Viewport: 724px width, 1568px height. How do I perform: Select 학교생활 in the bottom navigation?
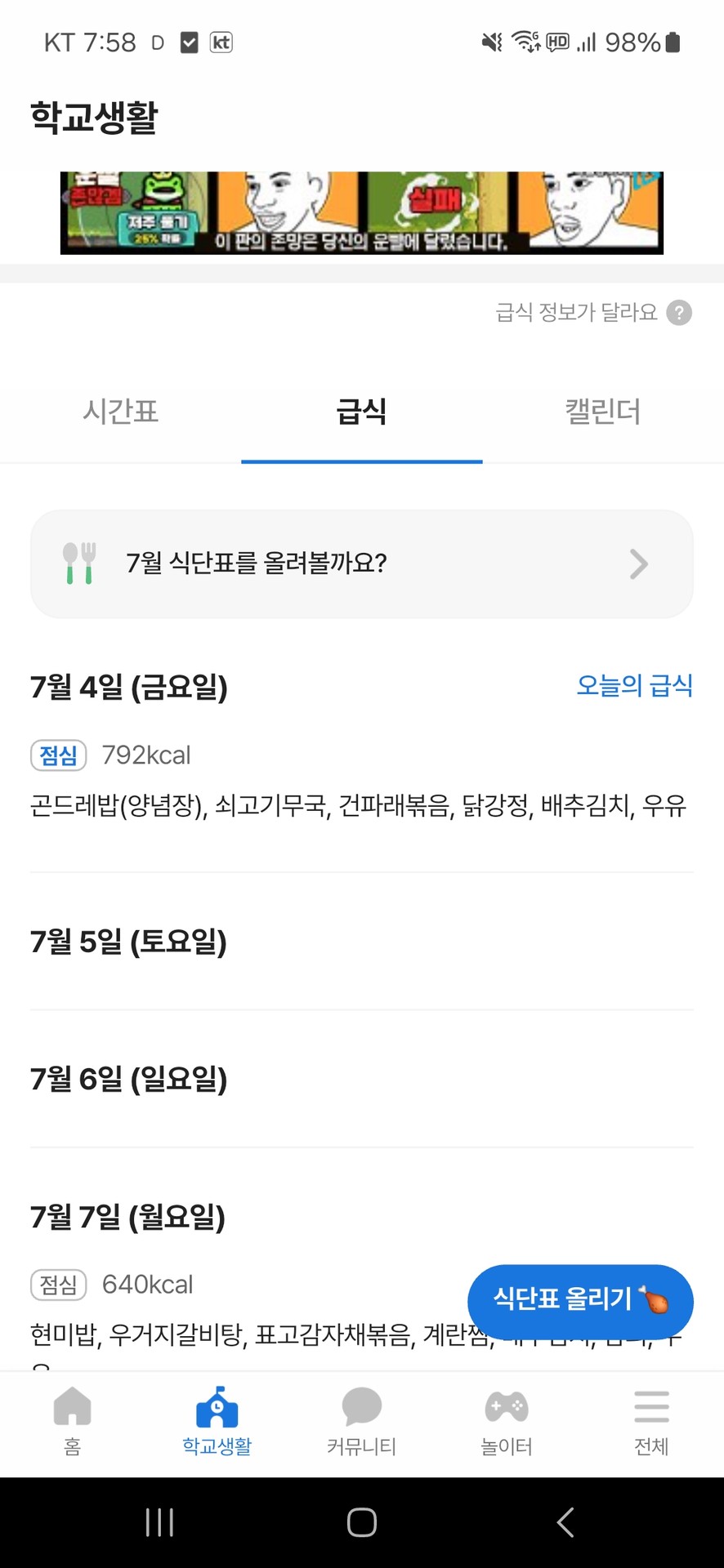pyautogui.click(x=217, y=1422)
